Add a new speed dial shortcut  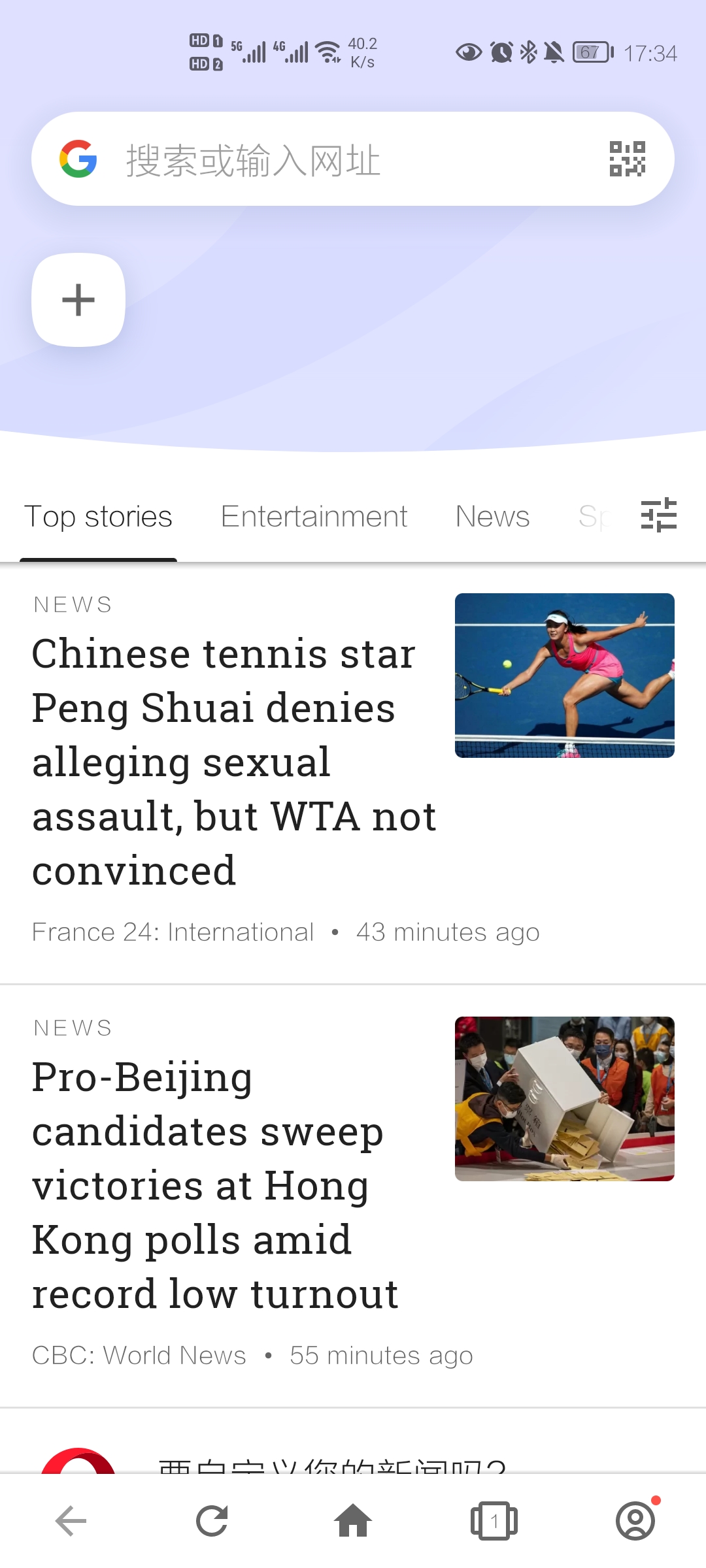tap(78, 300)
